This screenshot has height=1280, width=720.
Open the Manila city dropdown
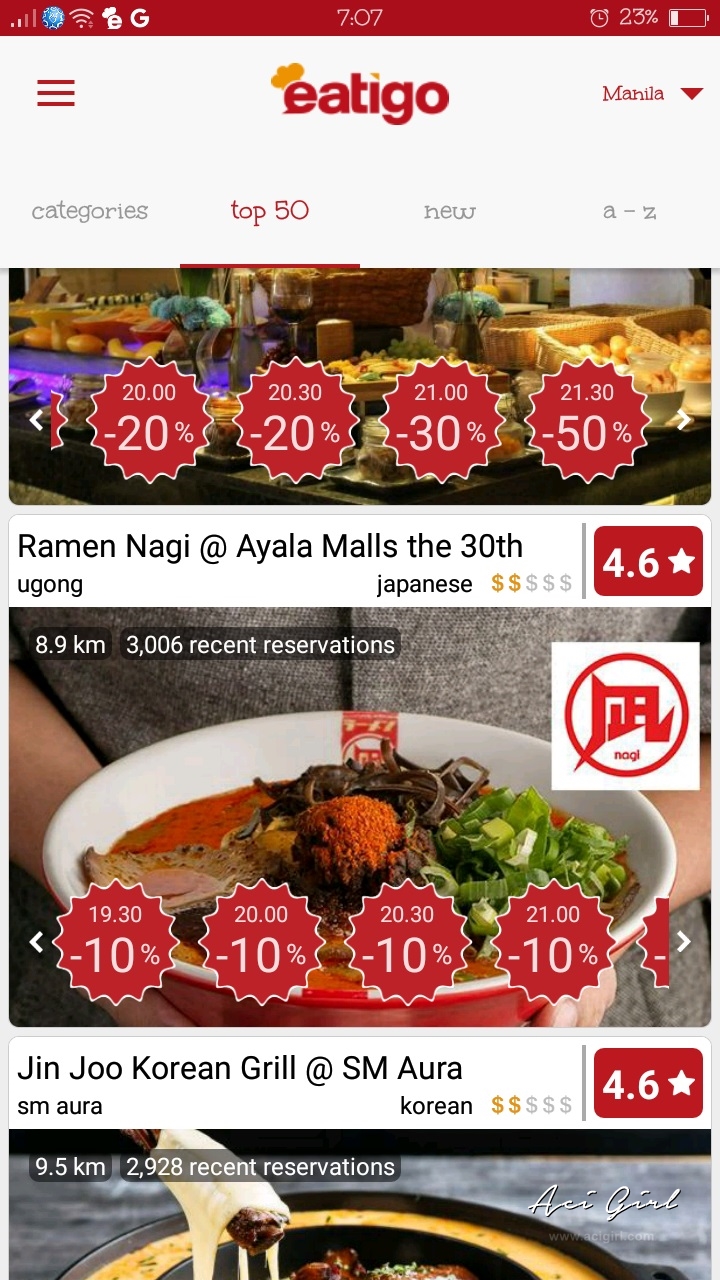click(x=648, y=93)
